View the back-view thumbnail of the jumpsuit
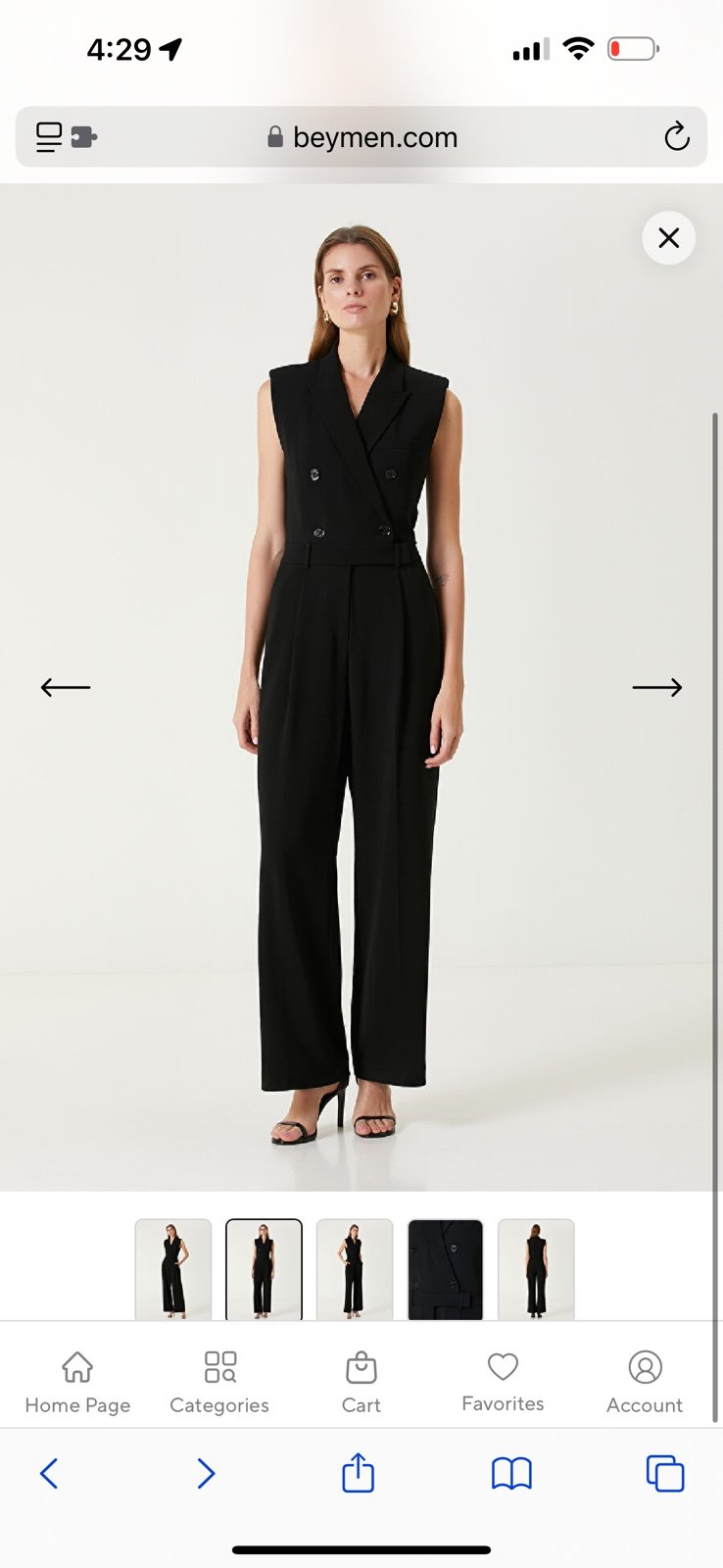Viewport: 723px width, 1568px height. (x=536, y=1269)
